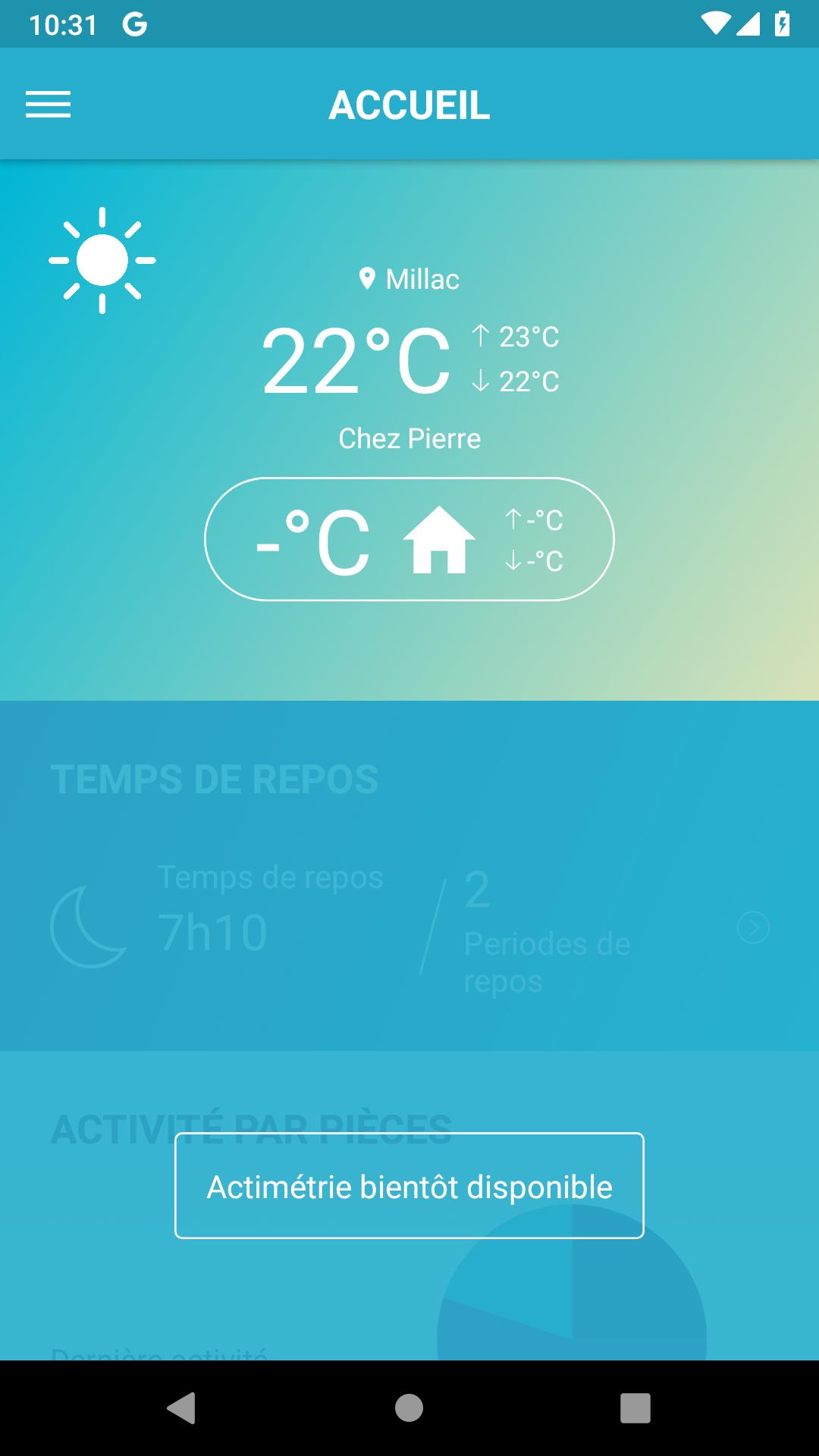The height and width of the screenshot is (1456, 819).
Task: Tap the Actimétrie bientôt disponible button
Action: [x=409, y=1186]
